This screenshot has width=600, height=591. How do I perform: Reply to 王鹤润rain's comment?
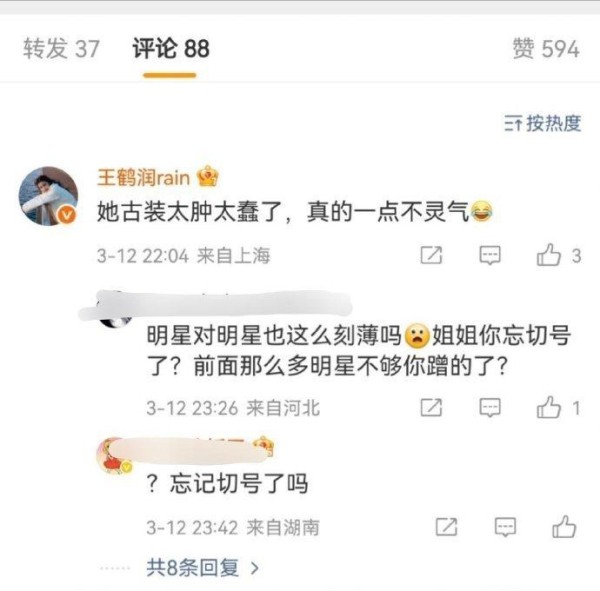pyautogui.click(x=490, y=256)
